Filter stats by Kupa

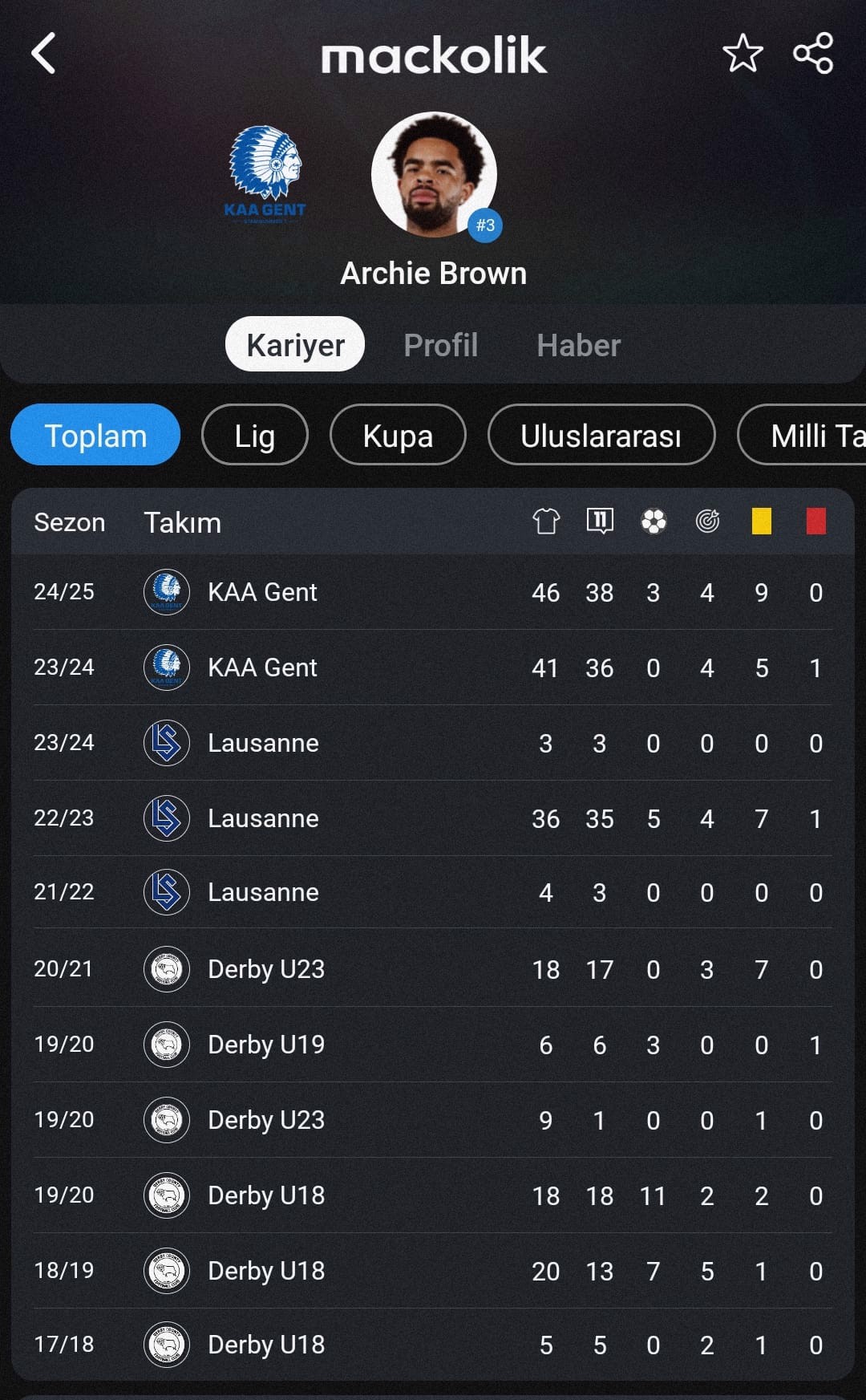pos(398,435)
